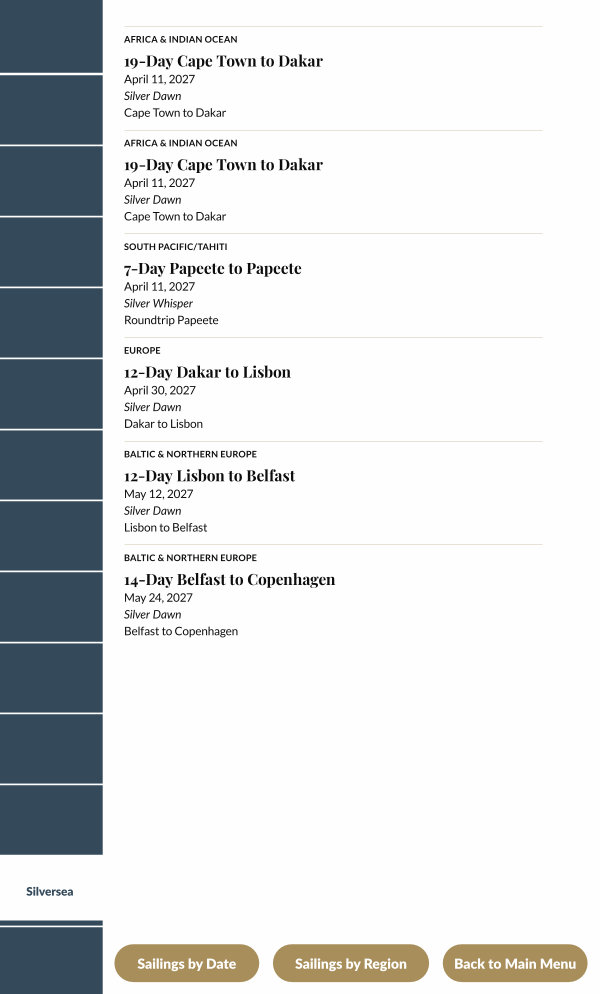The height and width of the screenshot is (994, 600).
Task: Open the 12-Day Lisbon to Belfast sailing
Action: [x=209, y=476]
